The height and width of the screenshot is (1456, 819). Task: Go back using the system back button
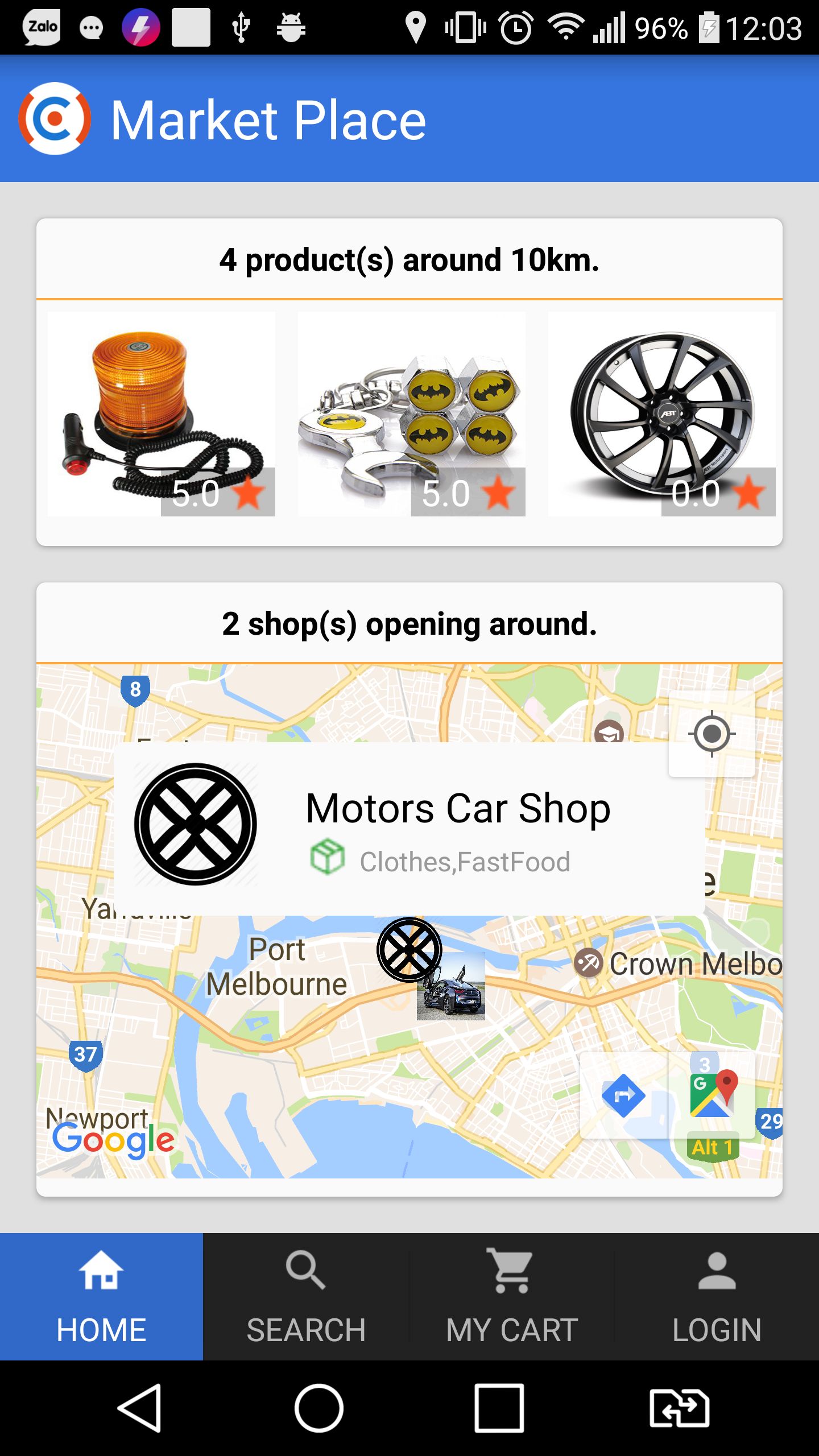140,1408
